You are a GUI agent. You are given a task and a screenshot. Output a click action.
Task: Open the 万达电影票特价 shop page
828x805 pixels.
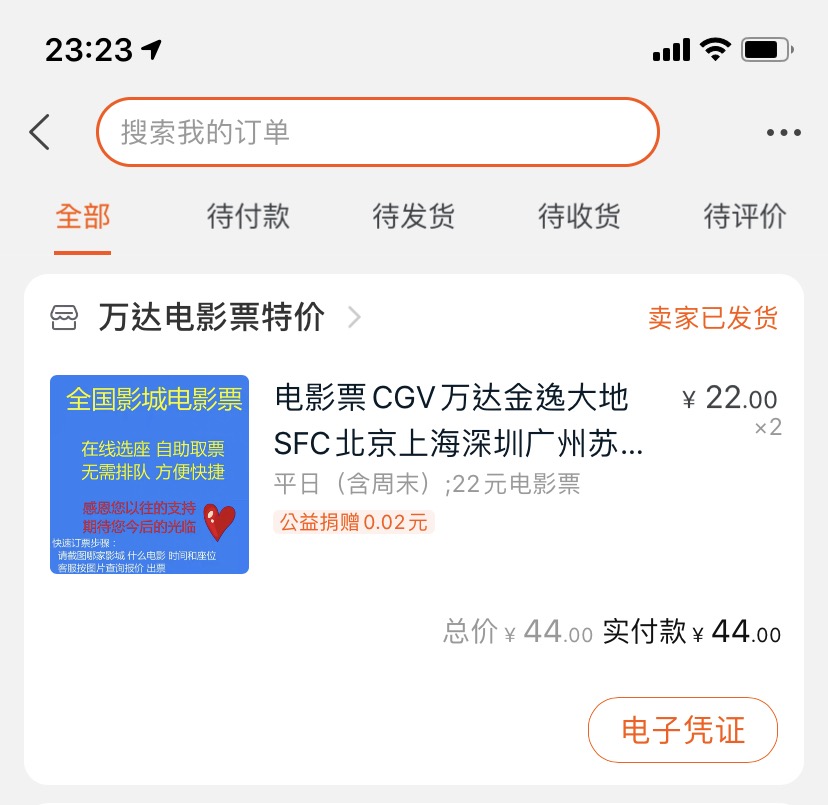tap(211, 318)
